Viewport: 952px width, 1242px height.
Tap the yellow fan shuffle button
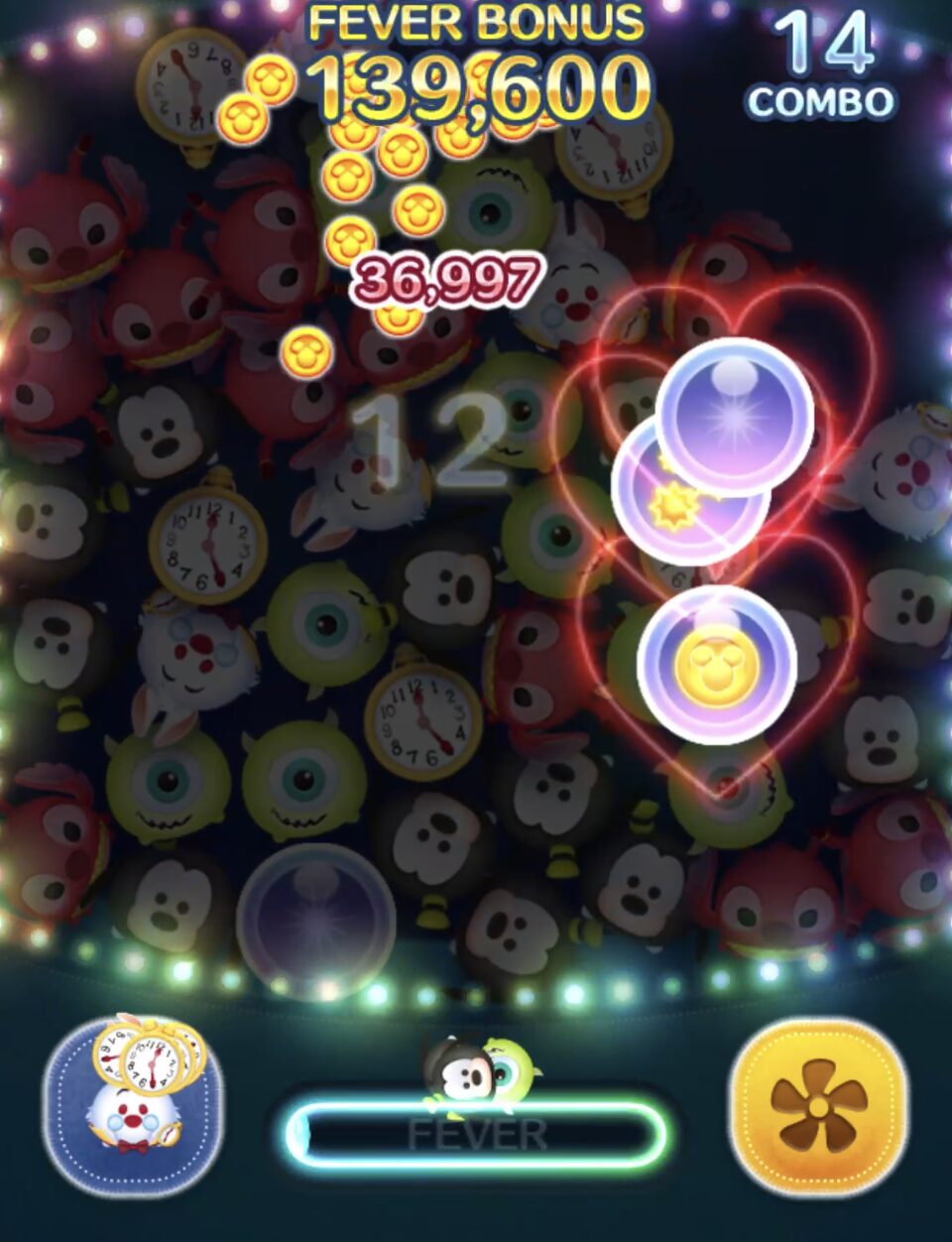(819, 1105)
